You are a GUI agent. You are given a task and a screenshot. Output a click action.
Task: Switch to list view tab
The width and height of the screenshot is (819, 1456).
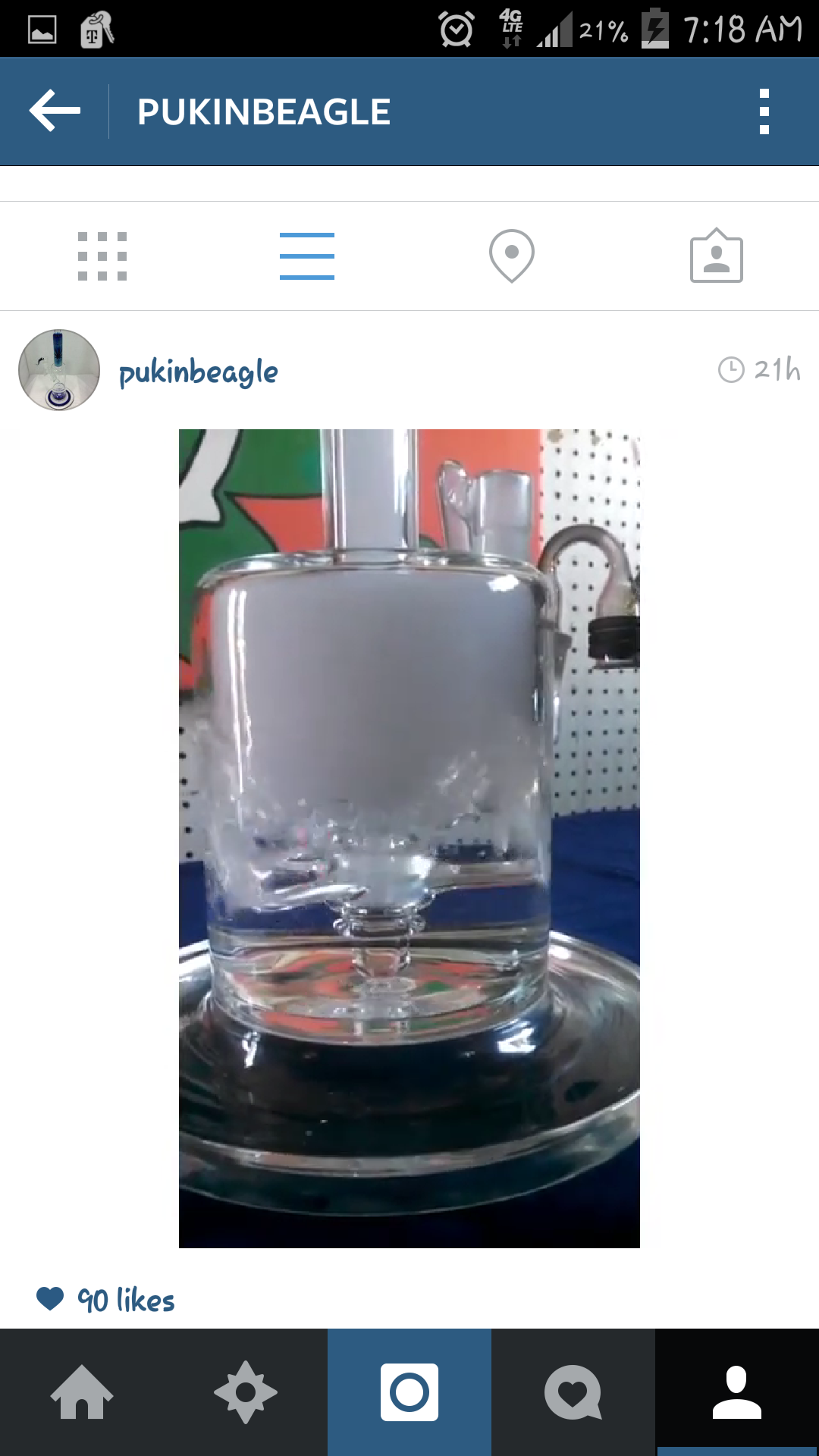click(x=307, y=256)
